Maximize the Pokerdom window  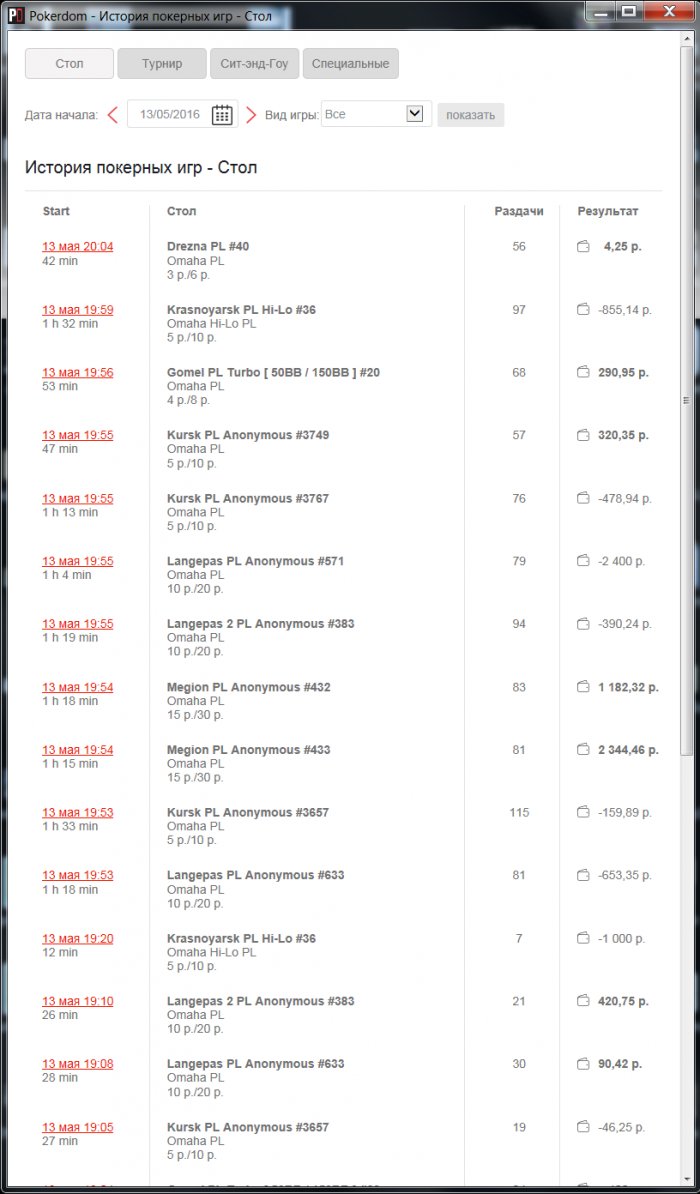(x=628, y=12)
